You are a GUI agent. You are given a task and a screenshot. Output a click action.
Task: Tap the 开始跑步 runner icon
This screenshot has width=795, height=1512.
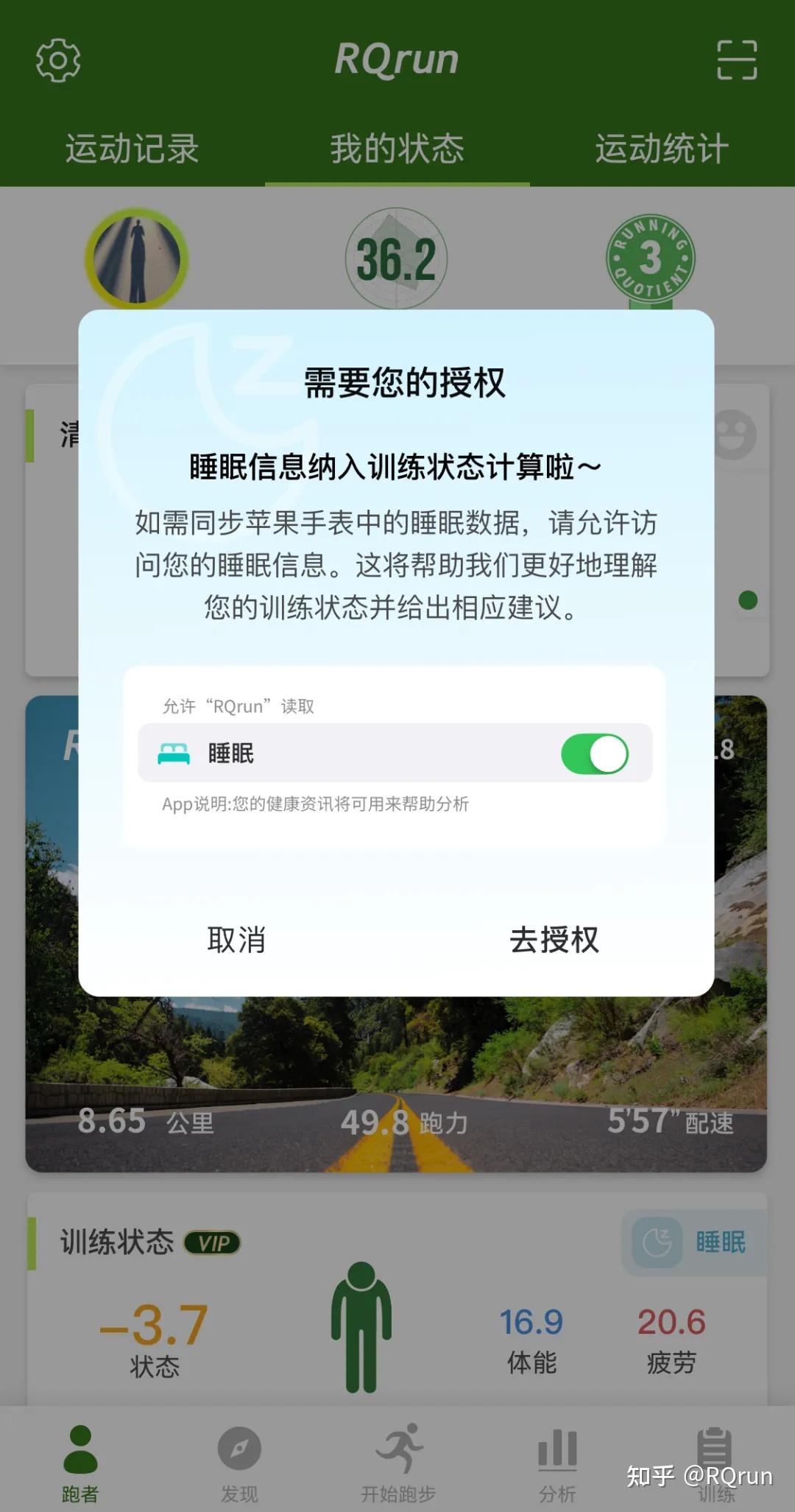pyautogui.click(x=397, y=1447)
